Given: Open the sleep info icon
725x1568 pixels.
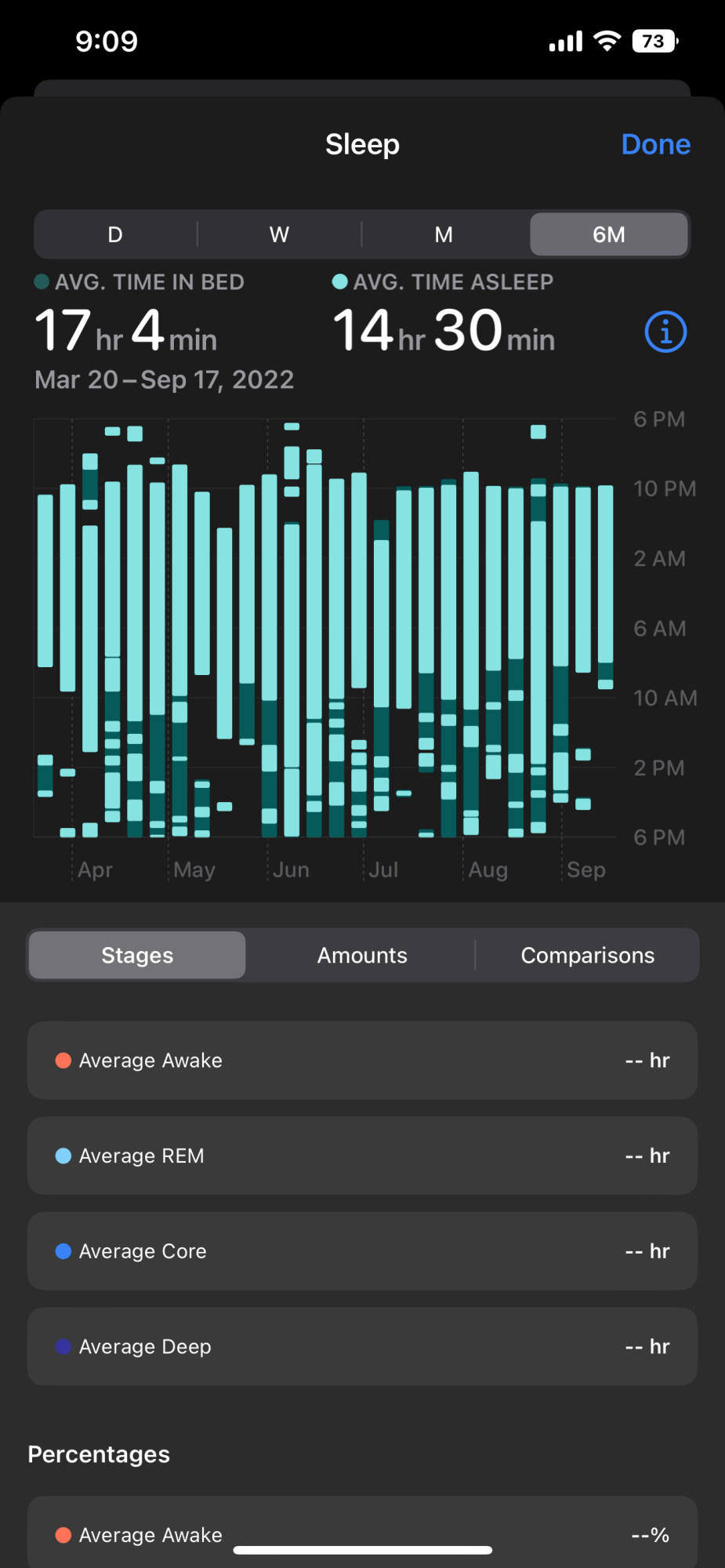Looking at the screenshot, I should tap(665, 332).
